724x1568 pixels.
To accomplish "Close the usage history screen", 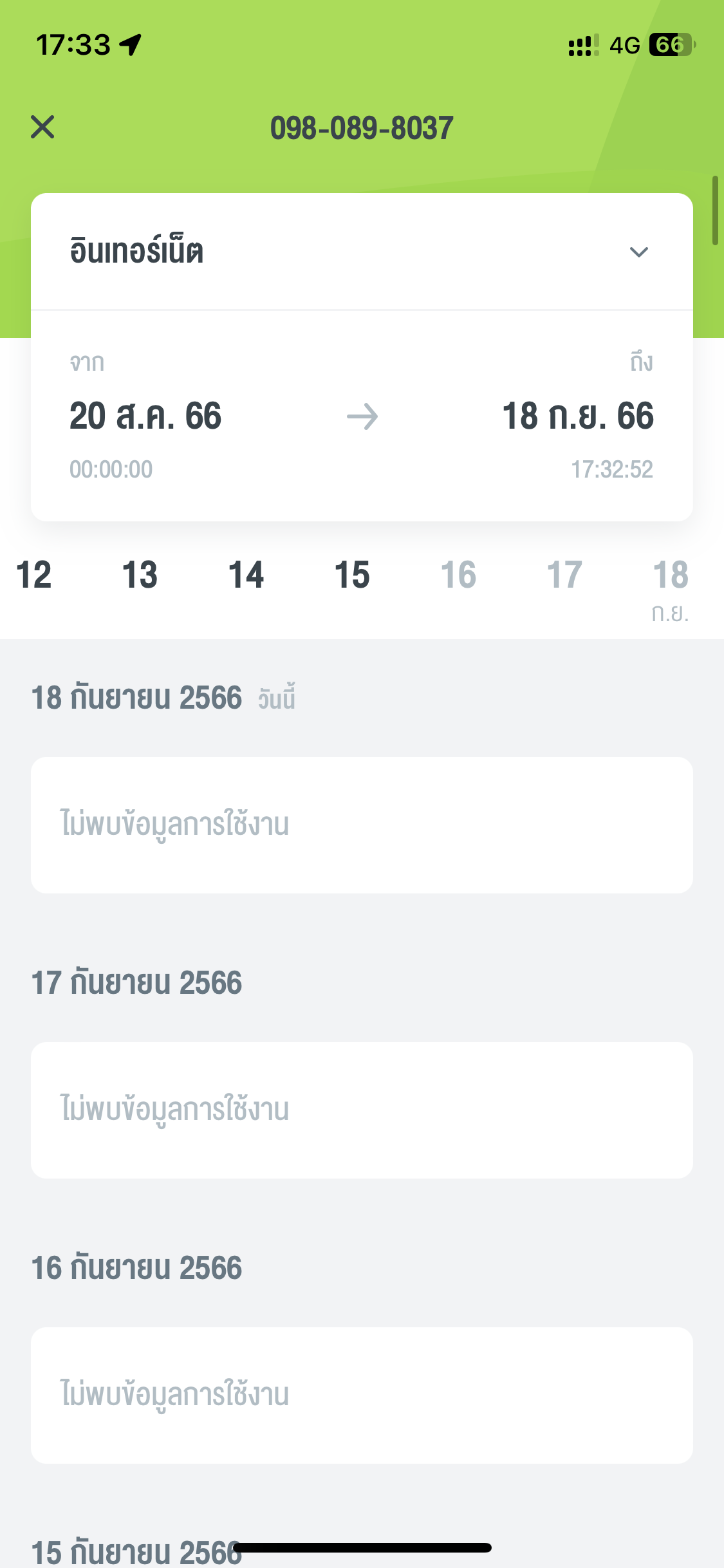I will [42, 127].
